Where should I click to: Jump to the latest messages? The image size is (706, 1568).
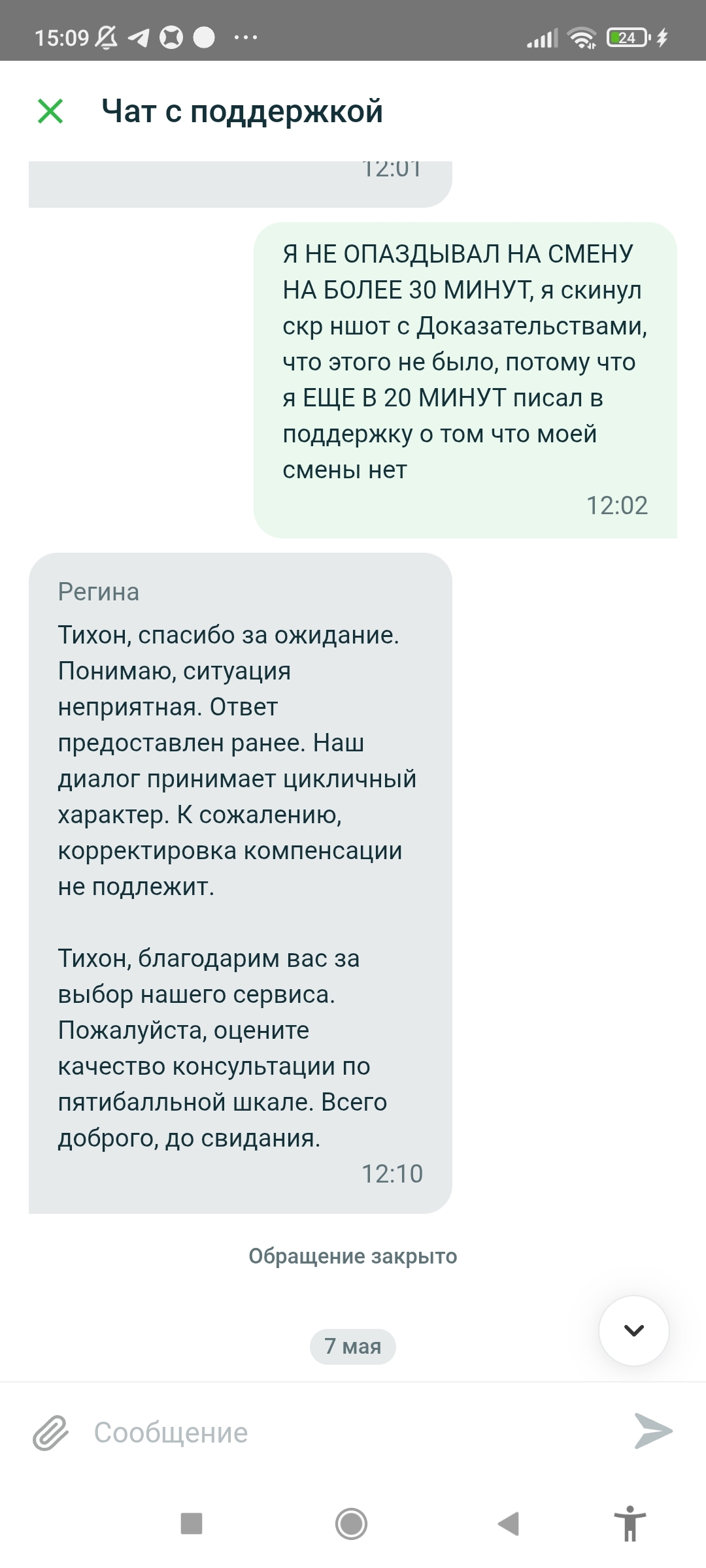[x=633, y=1330]
